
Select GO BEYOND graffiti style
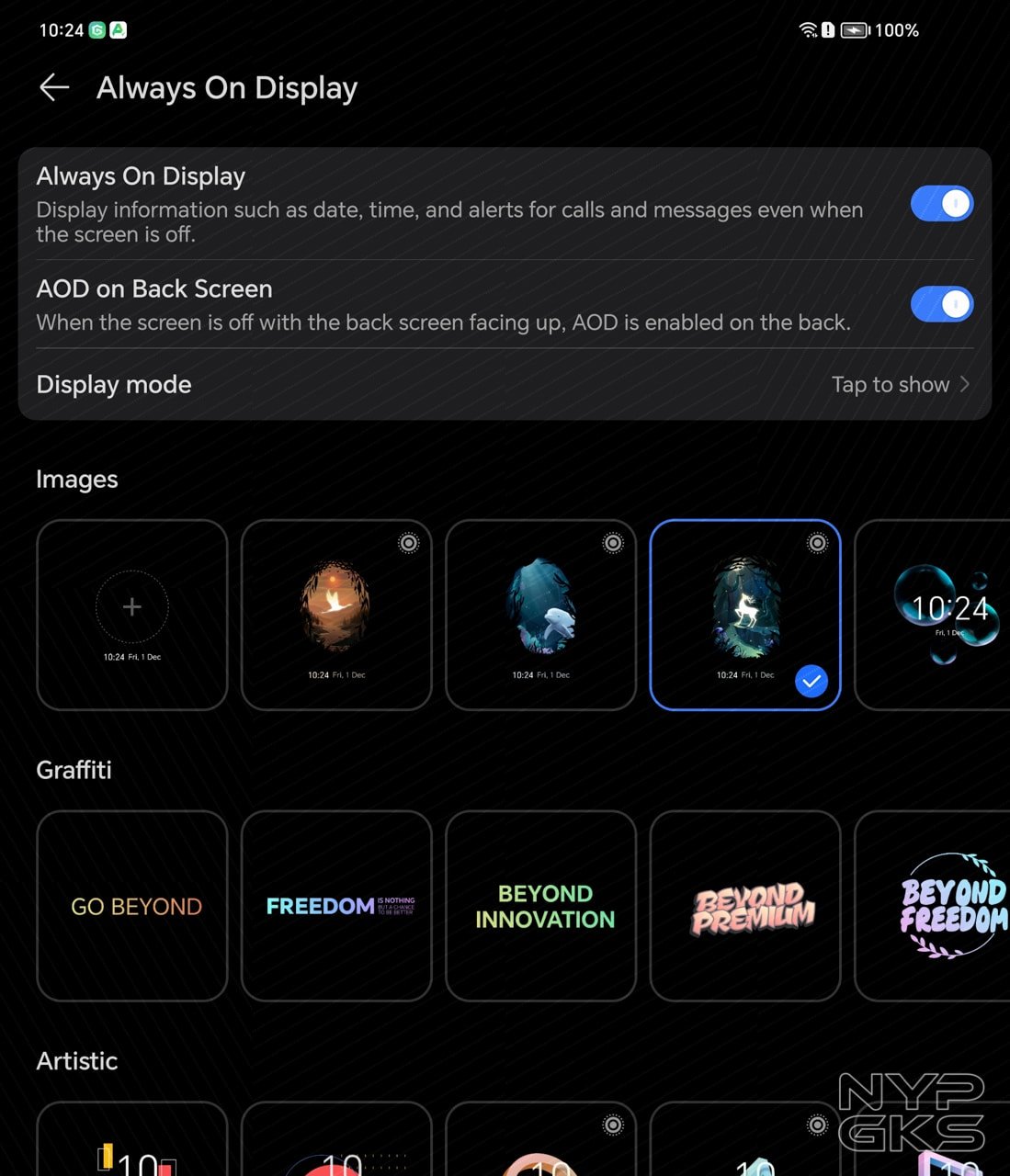(x=132, y=906)
